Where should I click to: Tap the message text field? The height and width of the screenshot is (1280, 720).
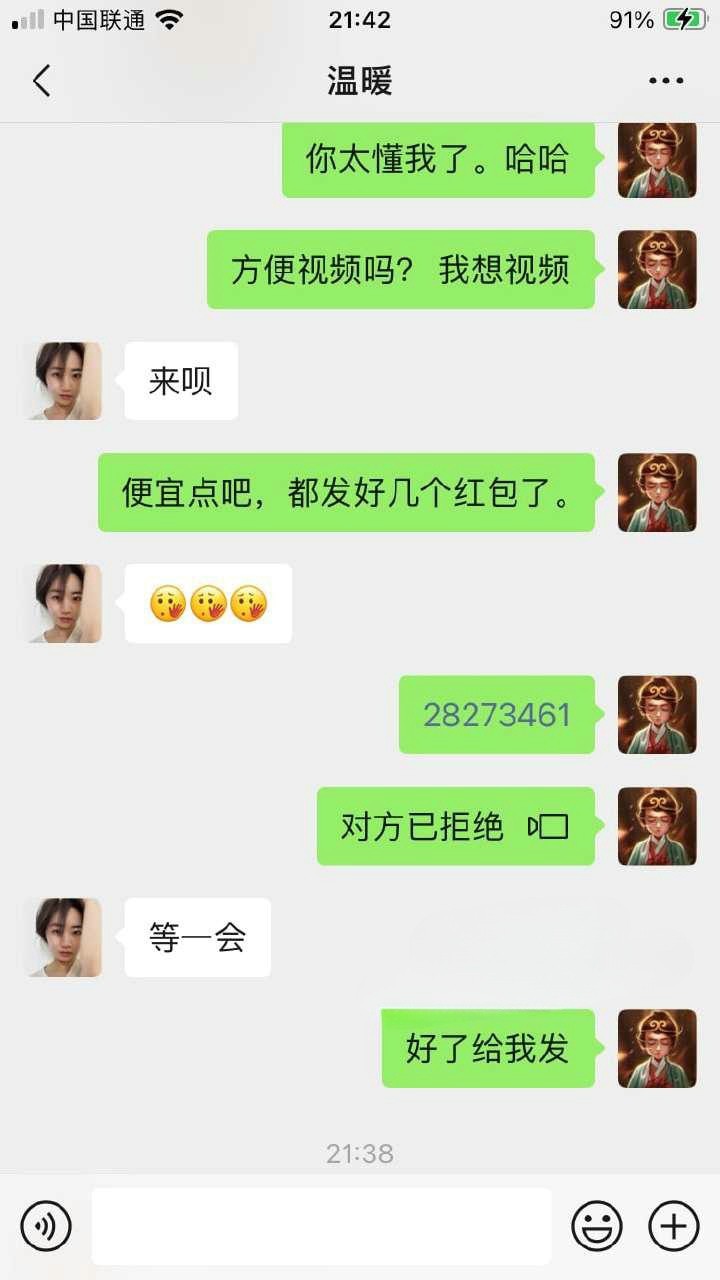(321, 1225)
